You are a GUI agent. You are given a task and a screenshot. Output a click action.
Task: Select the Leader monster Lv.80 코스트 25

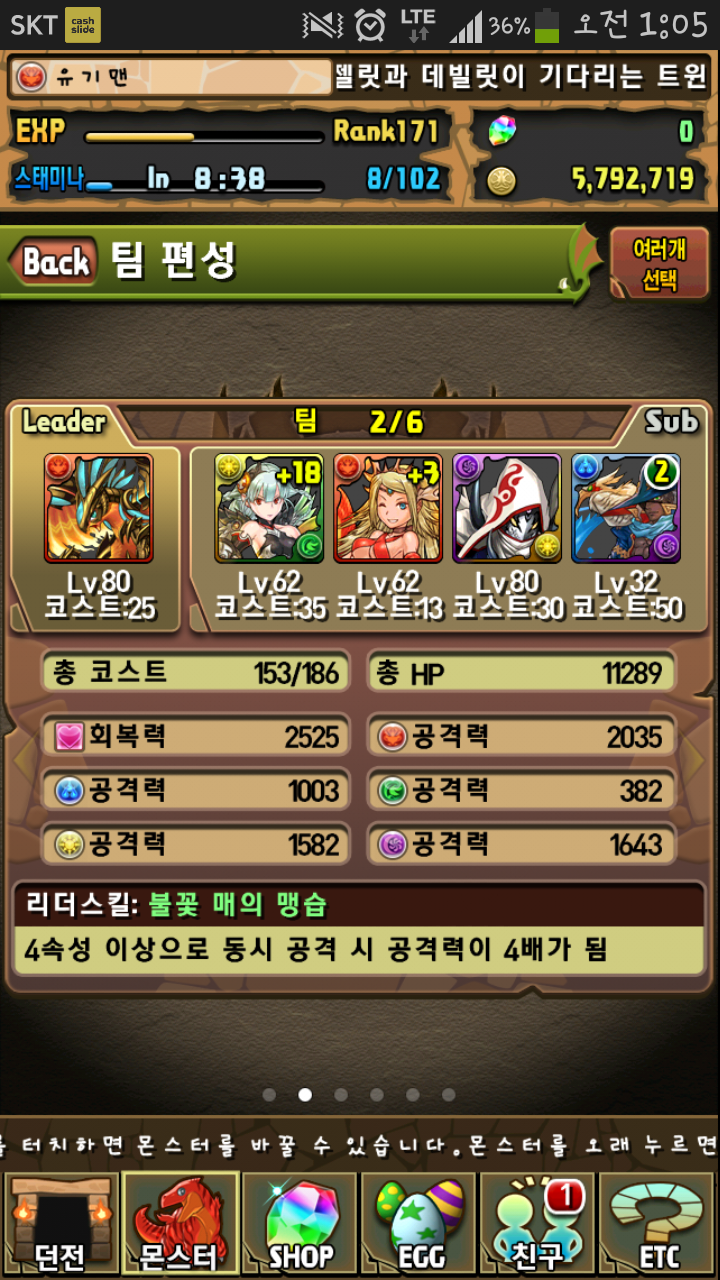click(98, 508)
